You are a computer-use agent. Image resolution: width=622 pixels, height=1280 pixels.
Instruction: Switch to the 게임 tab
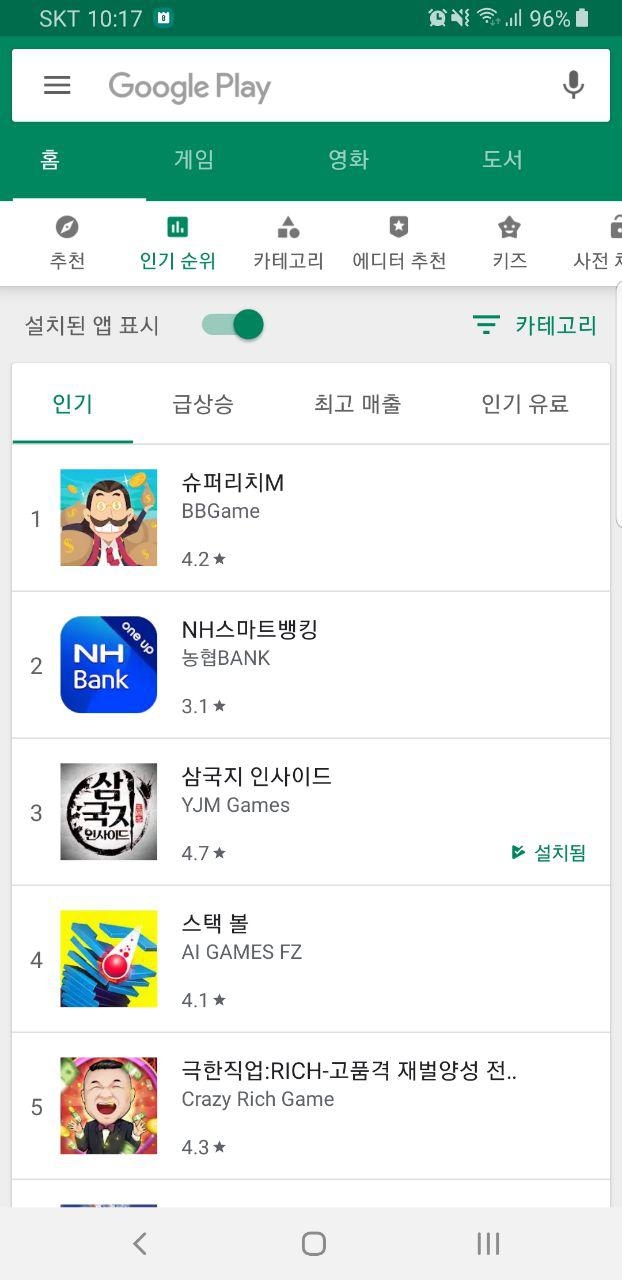tap(194, 160)
